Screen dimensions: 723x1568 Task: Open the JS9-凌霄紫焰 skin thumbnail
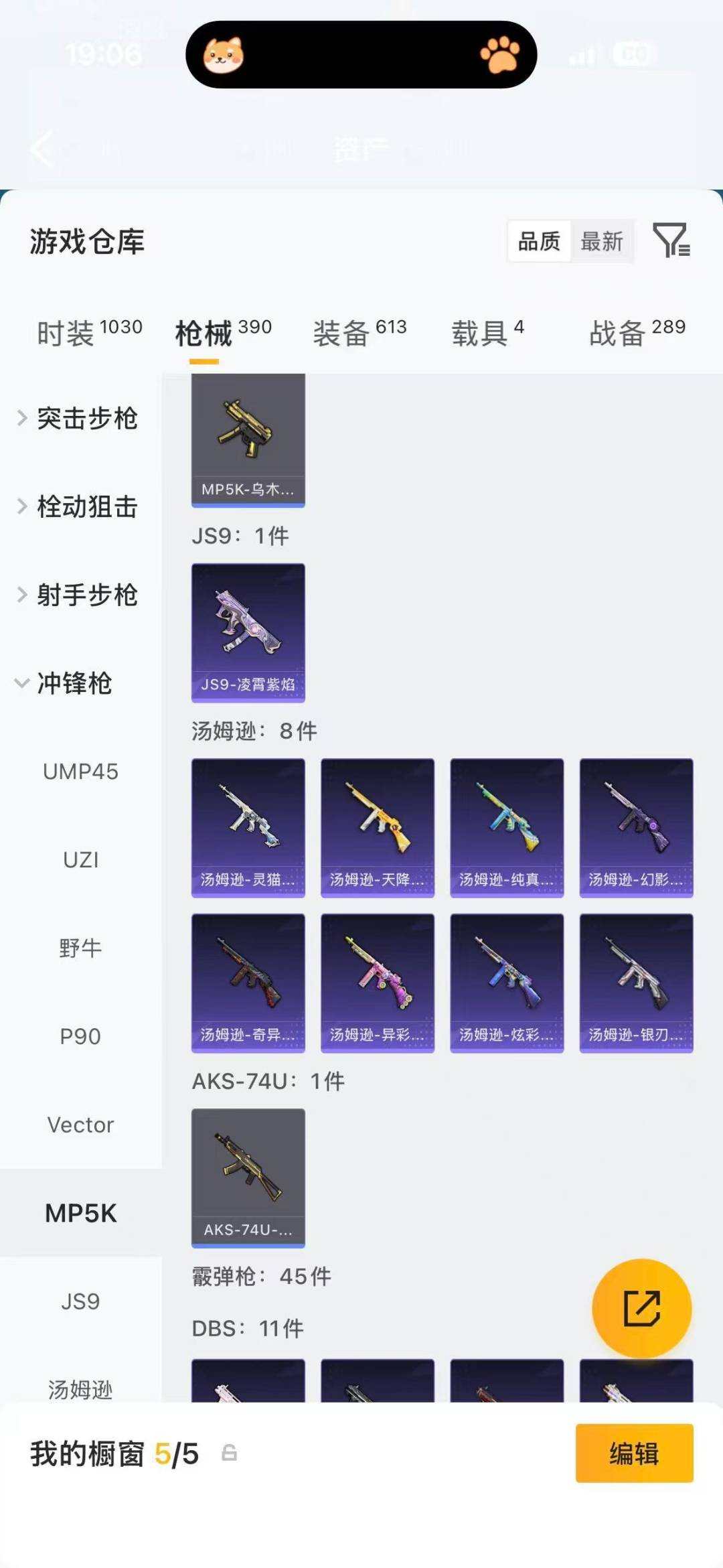248,632
